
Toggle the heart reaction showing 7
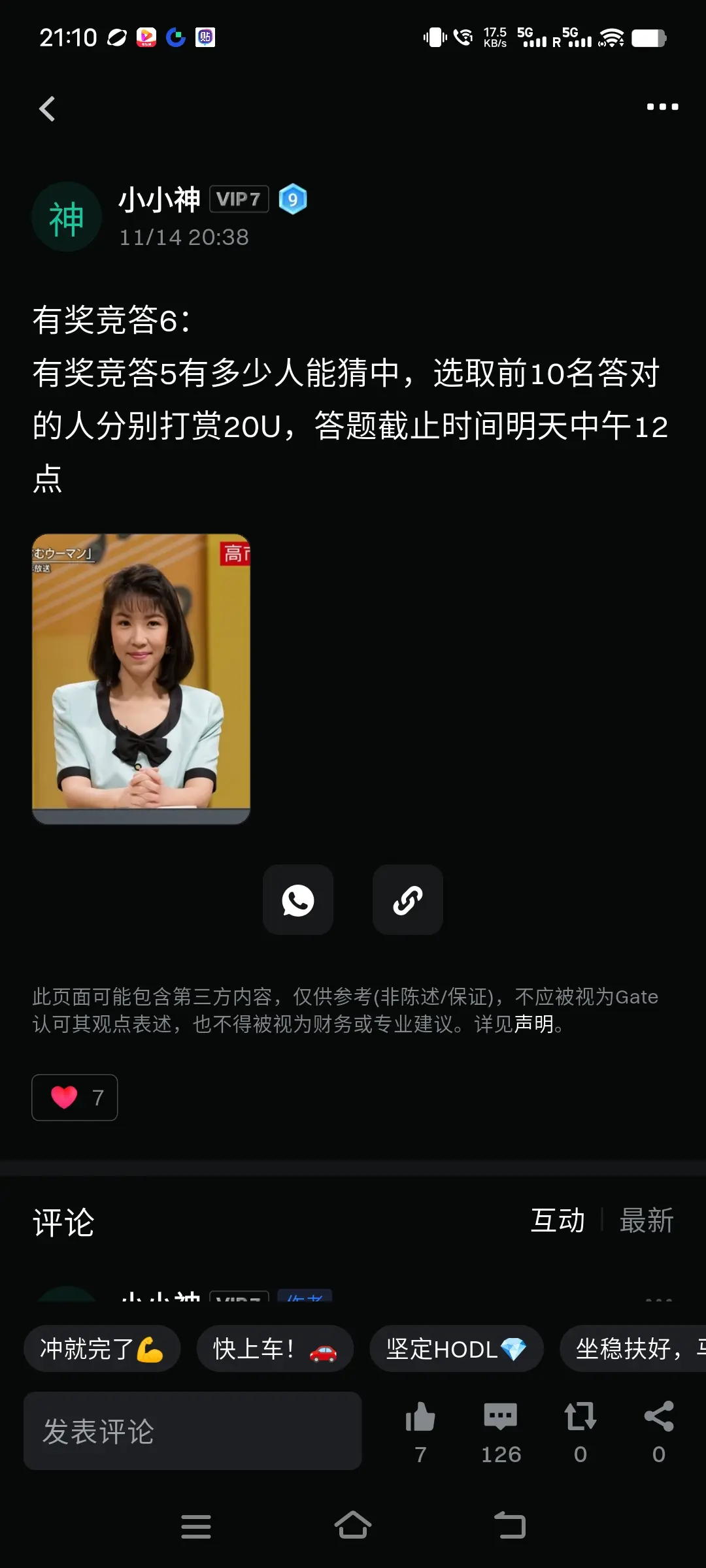pyautogui.click(x=74, y=1097)
